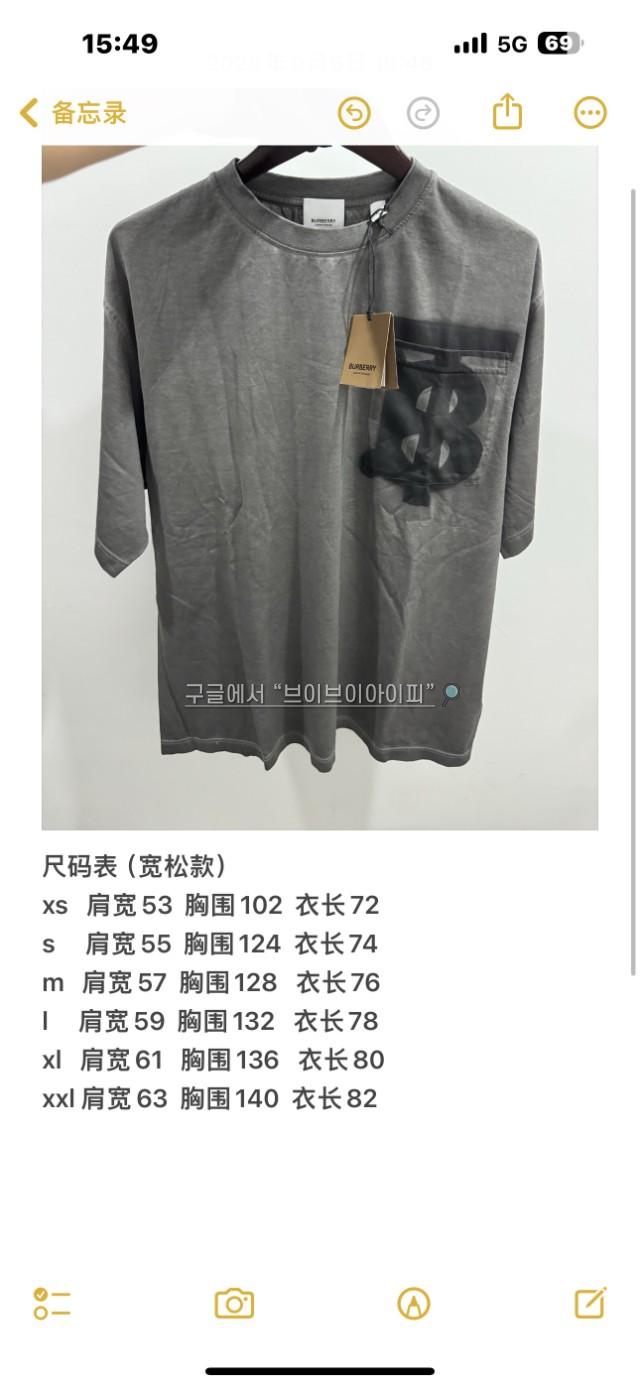Compose a new note
Image resolution: width=640 pixels, height=1387 pixels.
pos(590,1302)
